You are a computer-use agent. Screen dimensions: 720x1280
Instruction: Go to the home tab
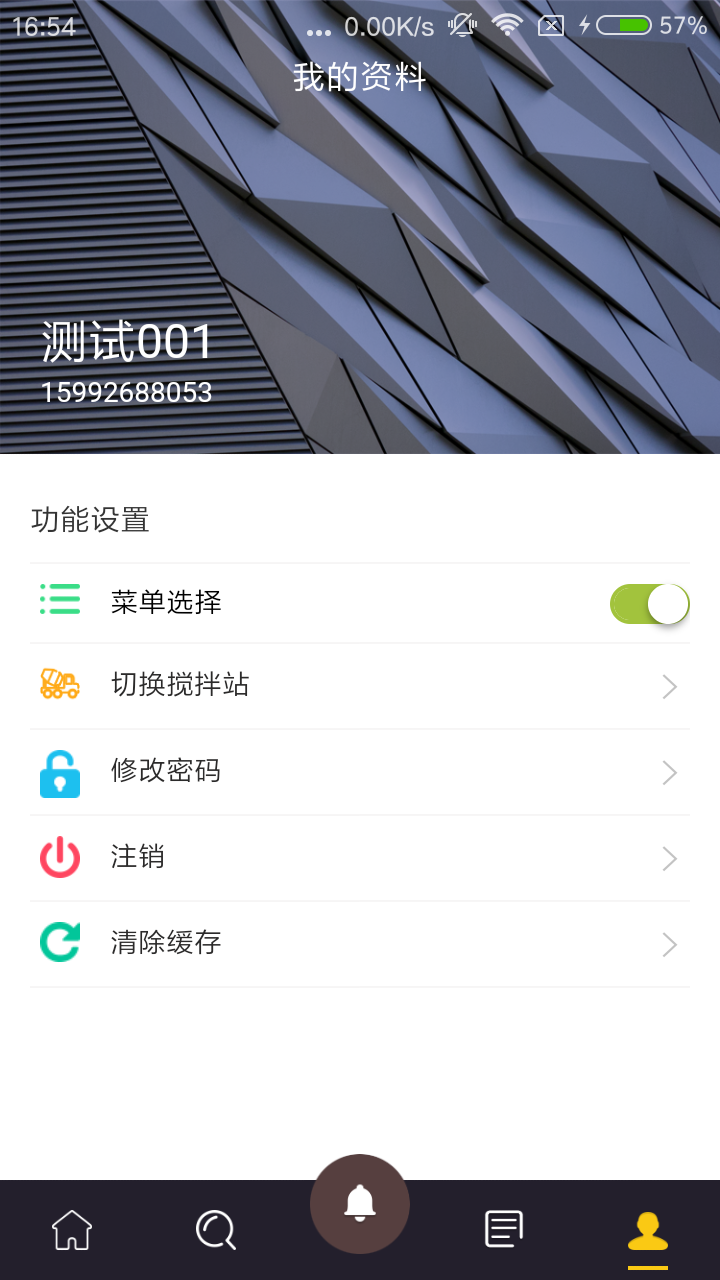[x=72, y=1229]
